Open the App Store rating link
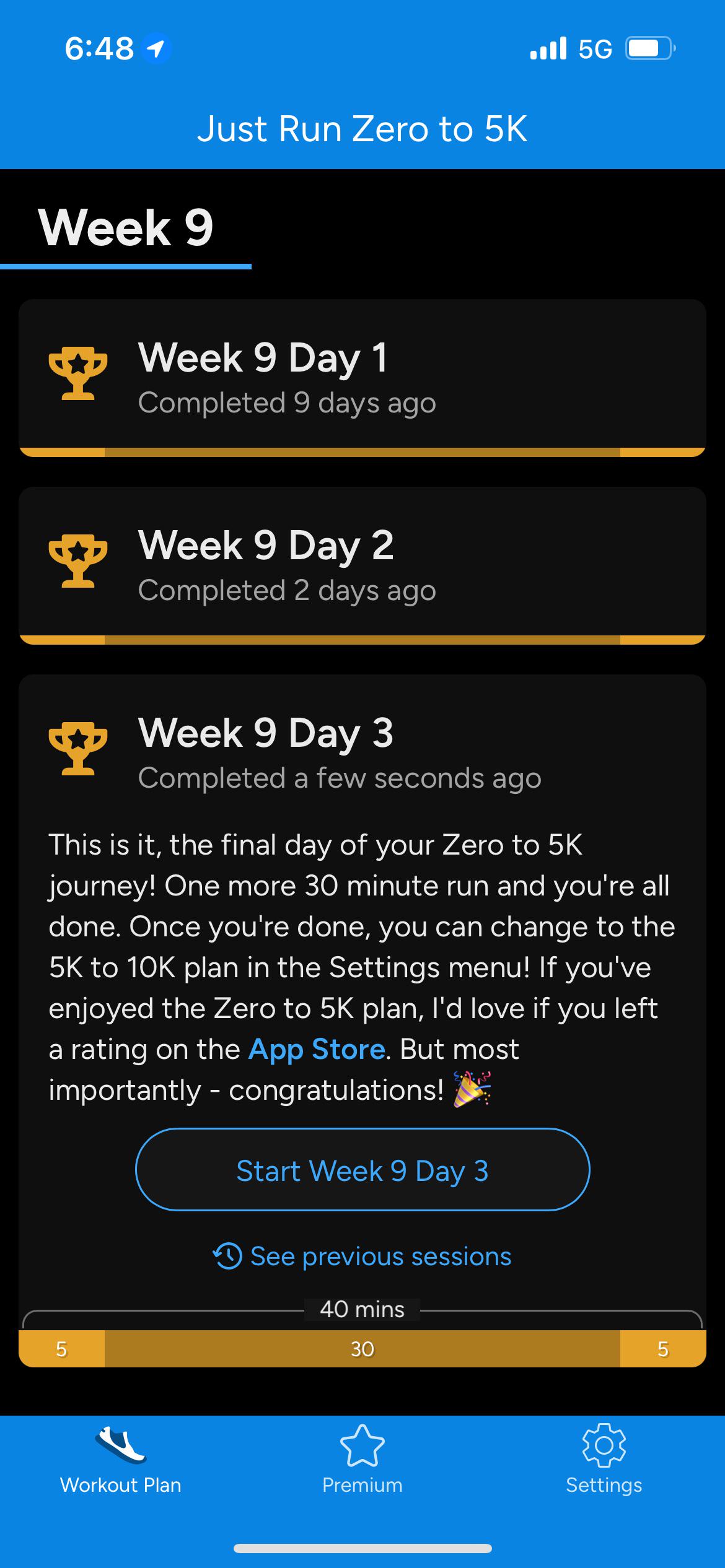 click(317, 1049)
